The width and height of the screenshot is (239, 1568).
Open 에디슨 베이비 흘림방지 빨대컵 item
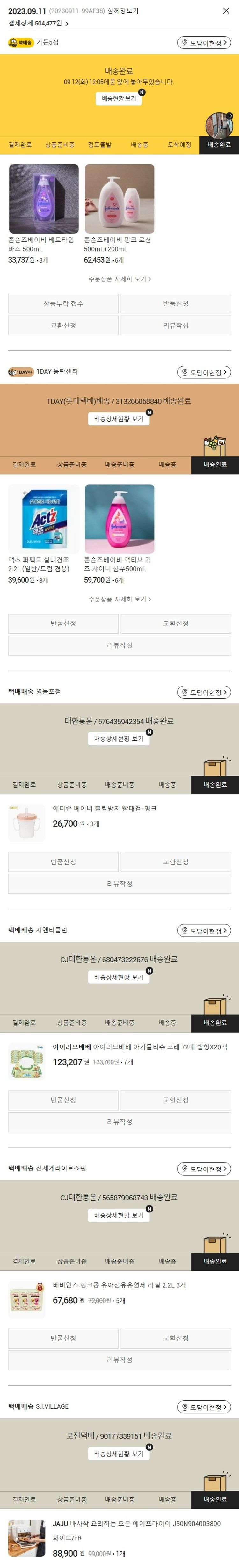(x=104, y=808)
